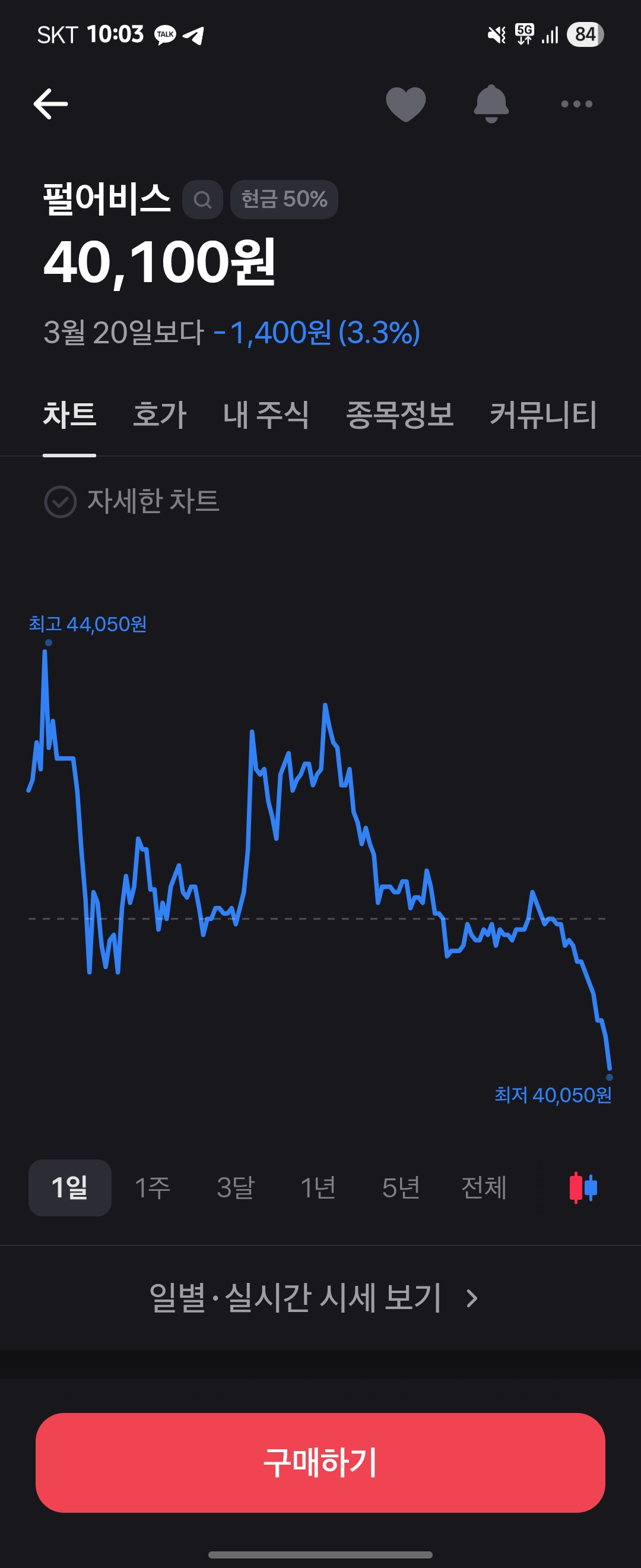
Task: Tap the search icon next to 펄어비스
Action: click(202, 200)
